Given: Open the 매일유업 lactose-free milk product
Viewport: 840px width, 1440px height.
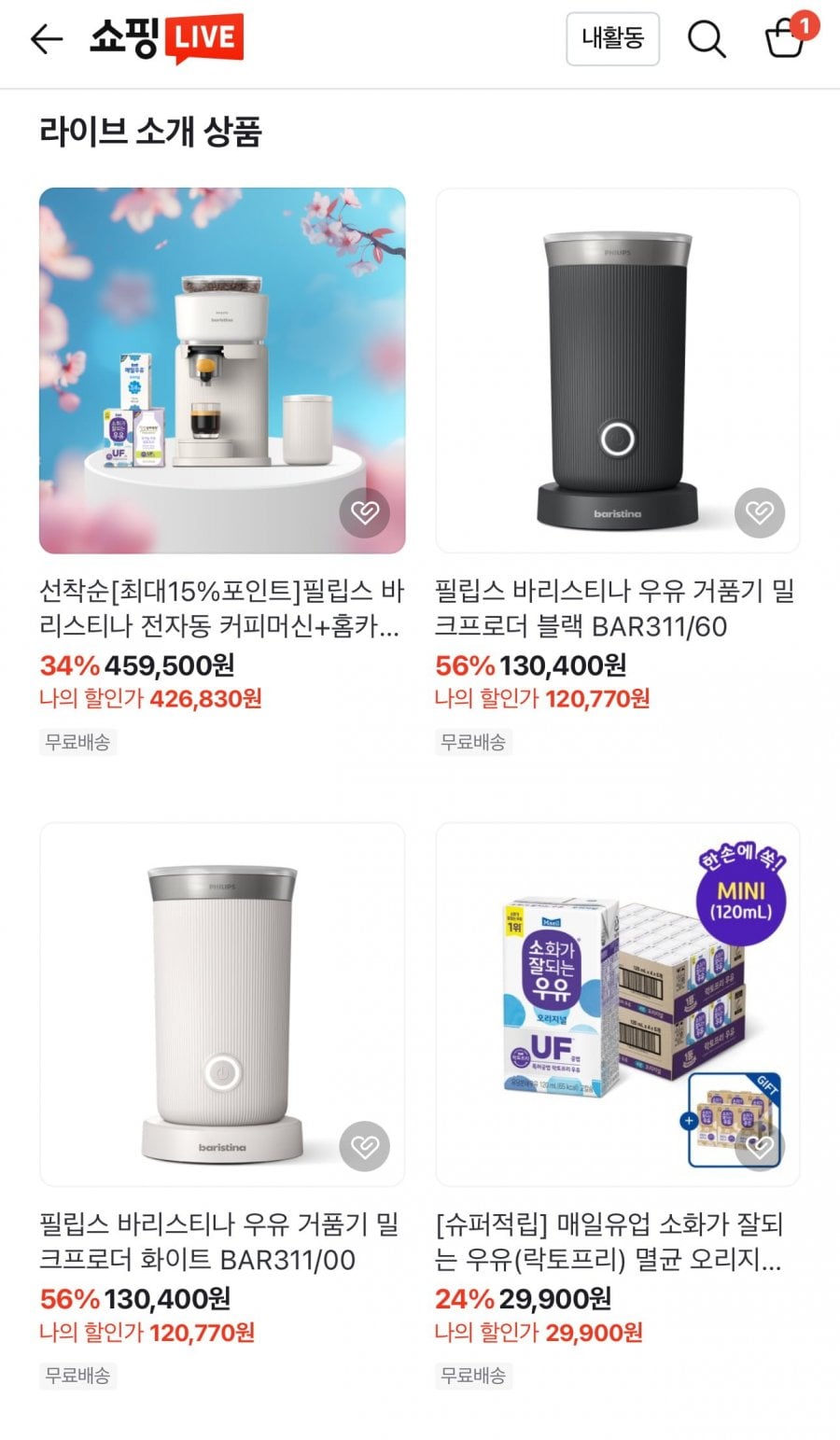Looking at the screenshot, I should (618, 1004).
